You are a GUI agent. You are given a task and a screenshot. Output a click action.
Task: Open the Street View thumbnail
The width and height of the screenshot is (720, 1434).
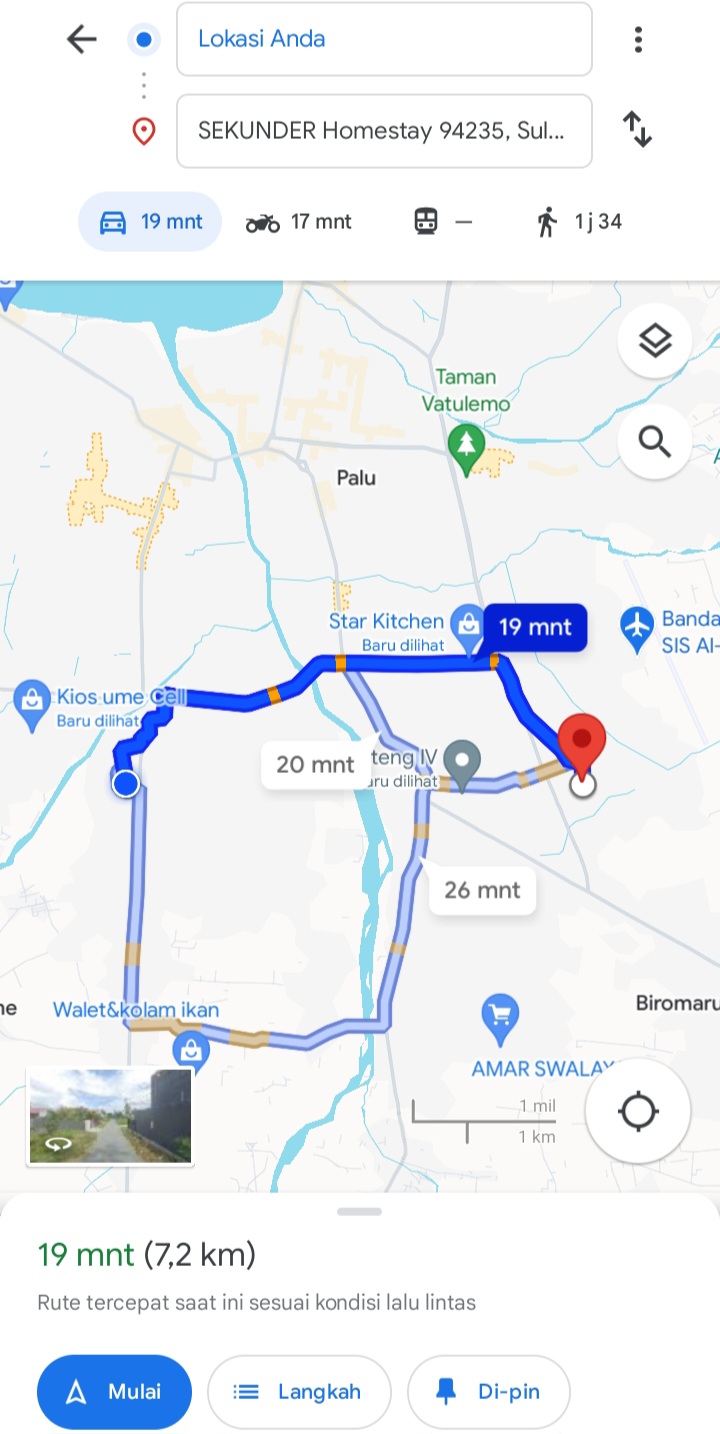(x=110, y=1116)
